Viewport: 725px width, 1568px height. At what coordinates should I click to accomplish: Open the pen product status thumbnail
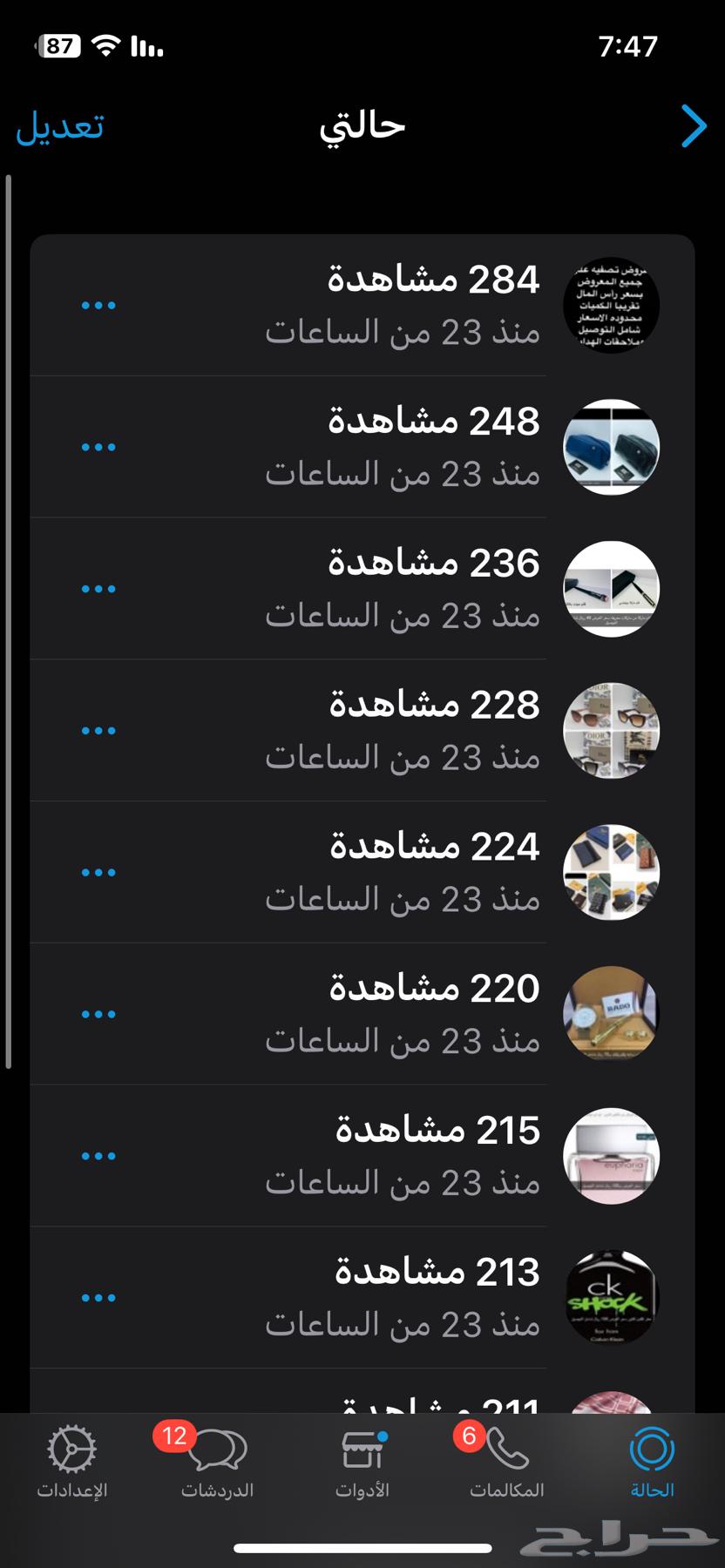tap(611, 588)
